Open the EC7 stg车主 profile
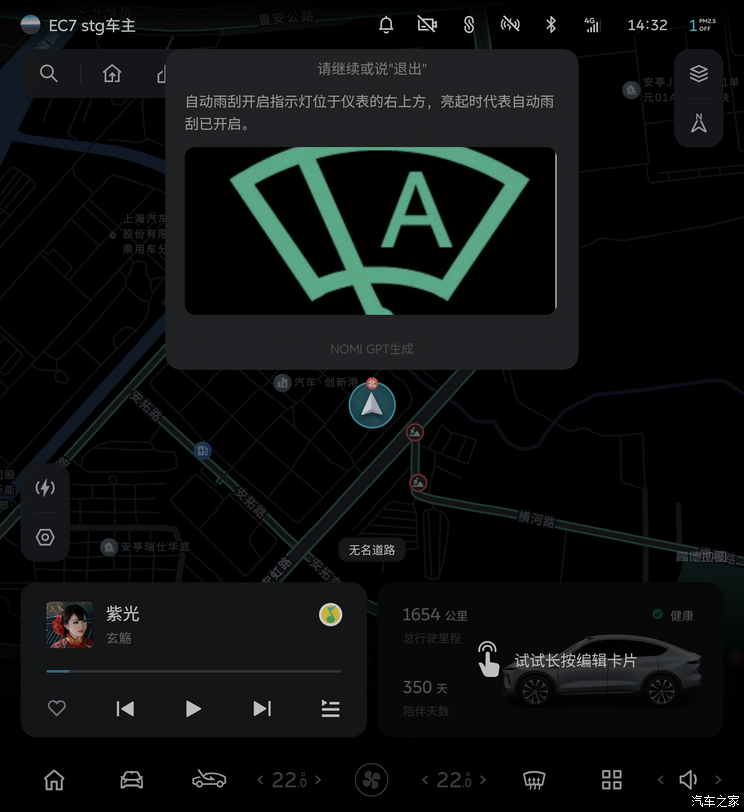The height and width of the screenshot is (812, 744). coord(78,25)
